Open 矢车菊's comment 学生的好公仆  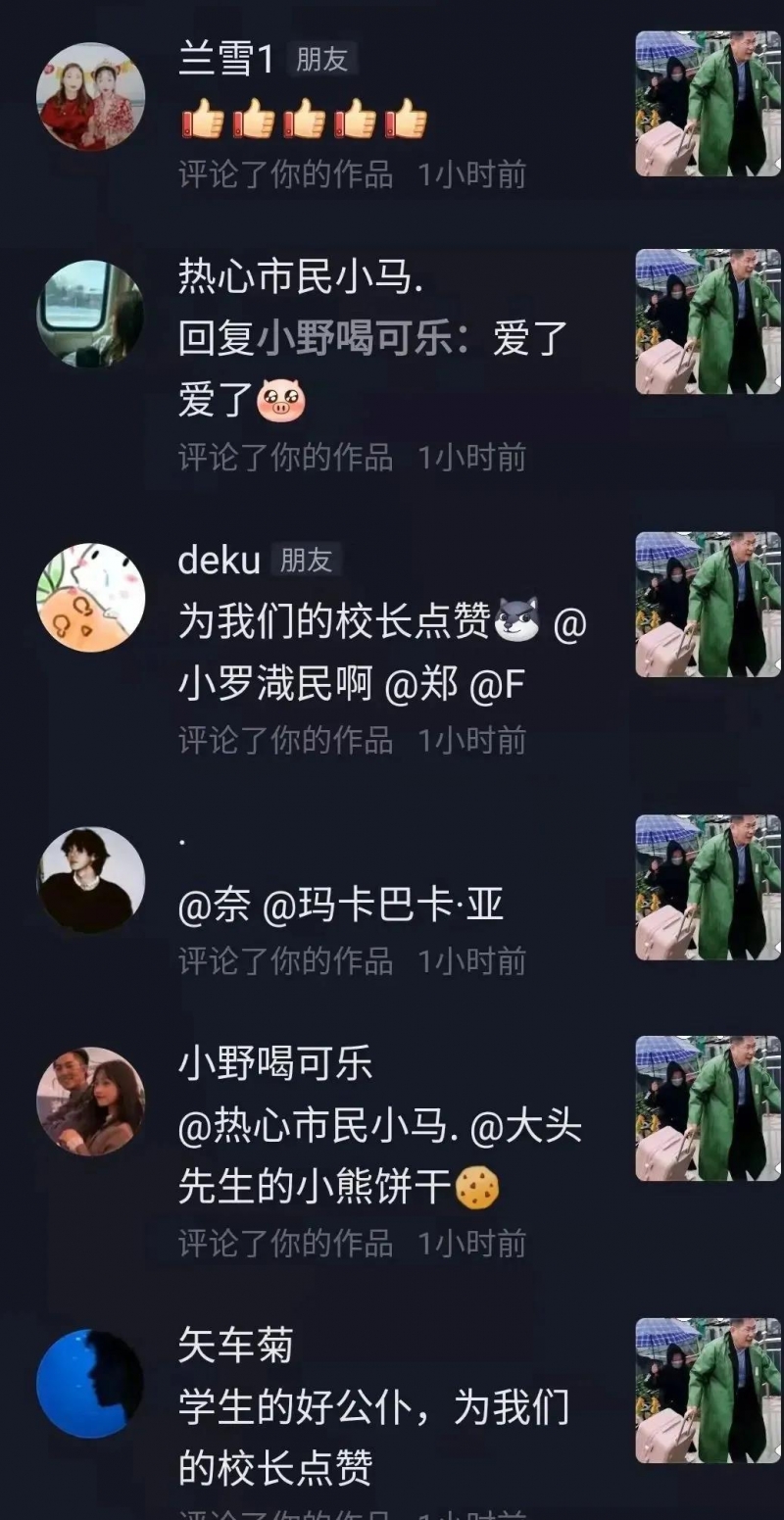[372, 1438]
